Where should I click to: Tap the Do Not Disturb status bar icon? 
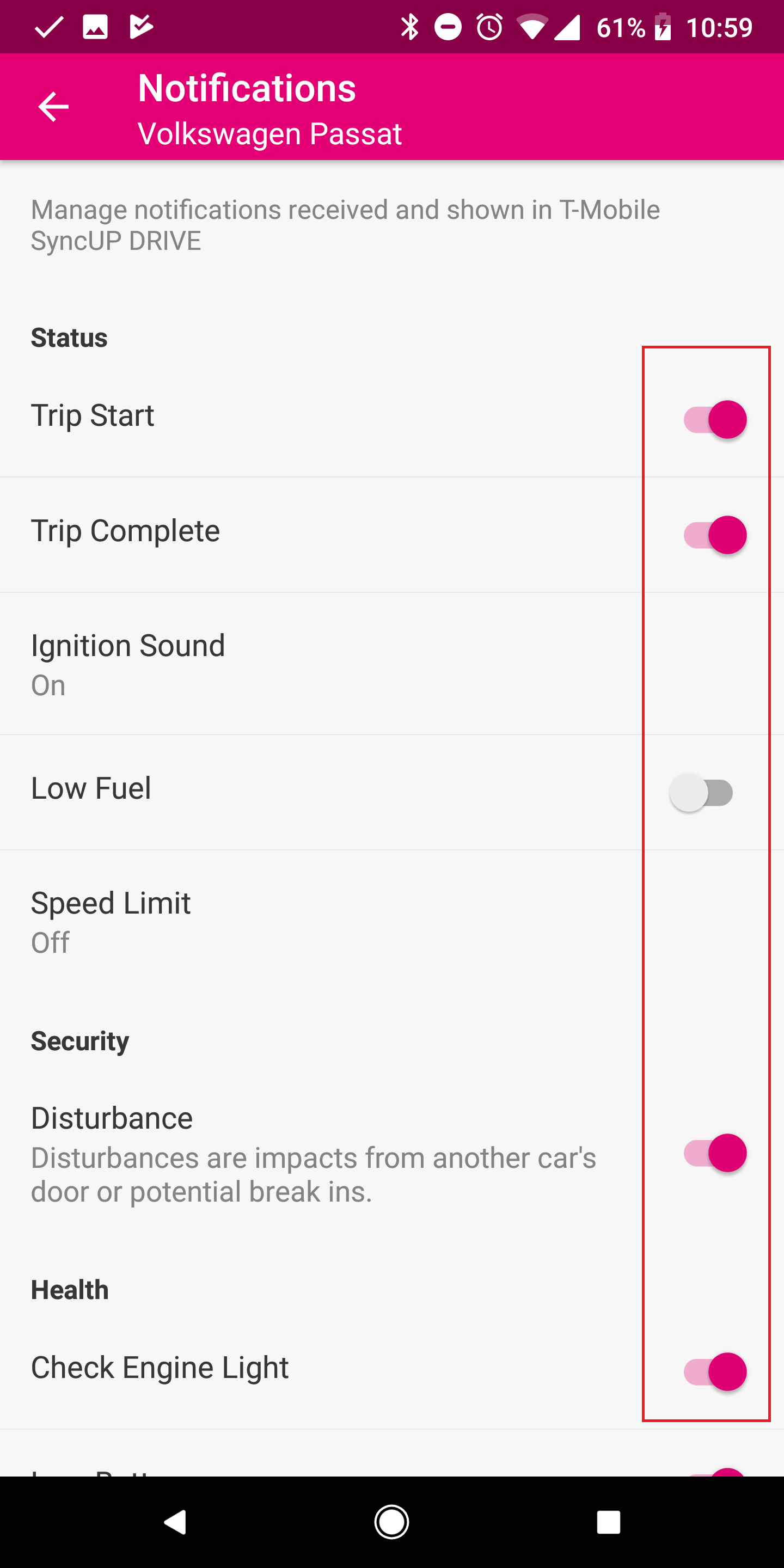[449, 26]
